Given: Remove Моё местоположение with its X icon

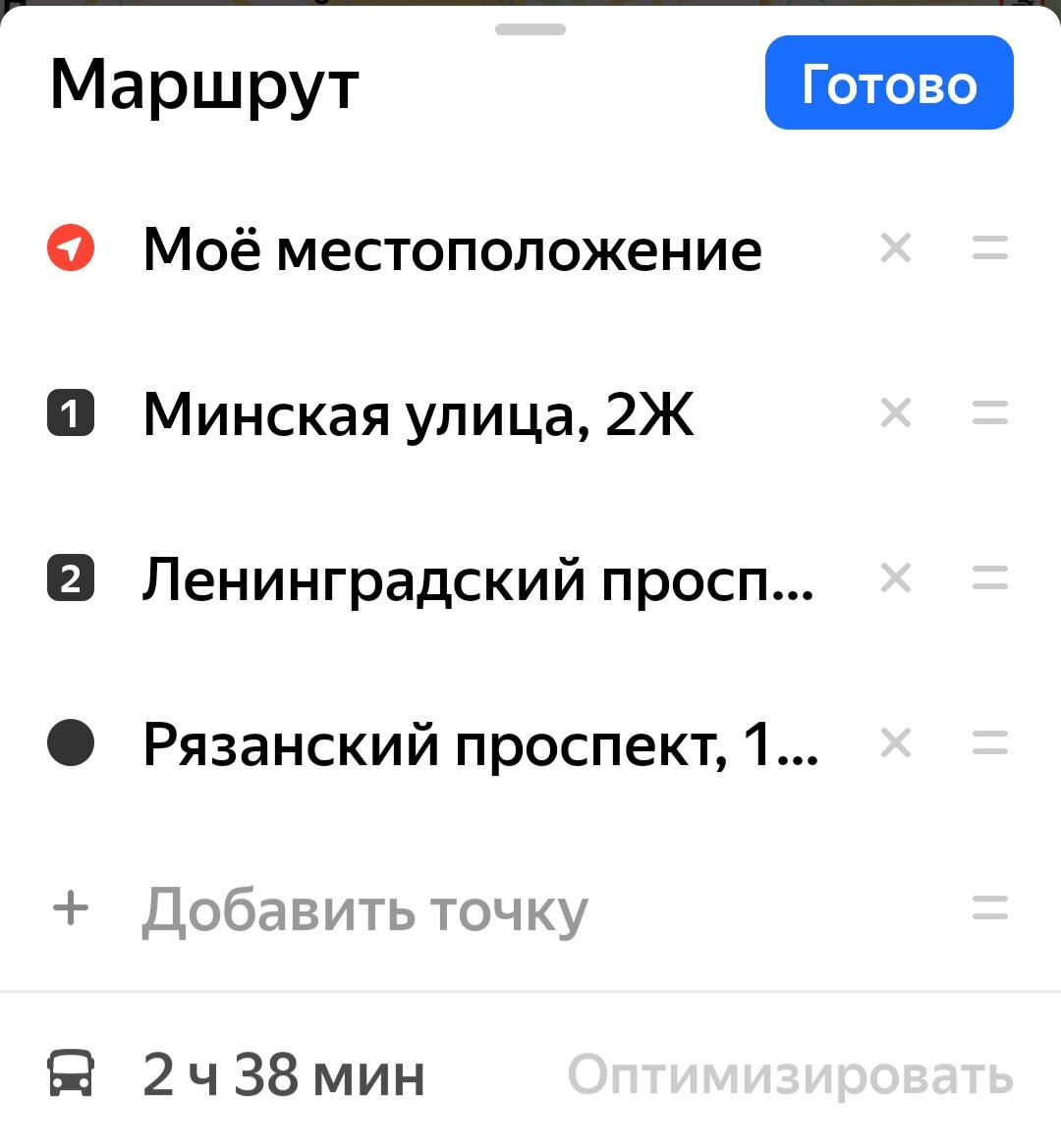Looking at the screenshot, I should coord(896,248).
